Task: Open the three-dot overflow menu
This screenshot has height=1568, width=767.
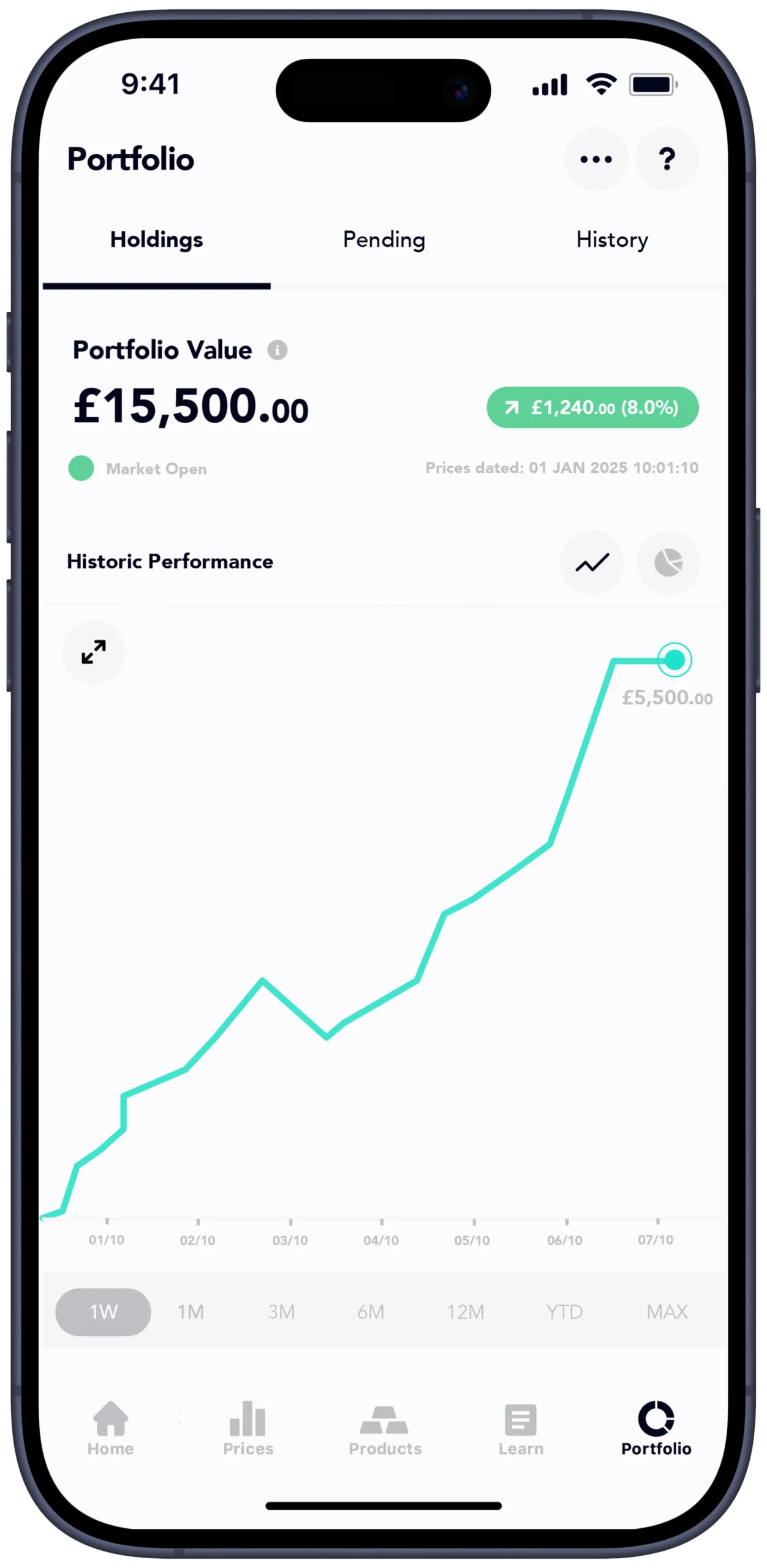Action: click(595, 159)
